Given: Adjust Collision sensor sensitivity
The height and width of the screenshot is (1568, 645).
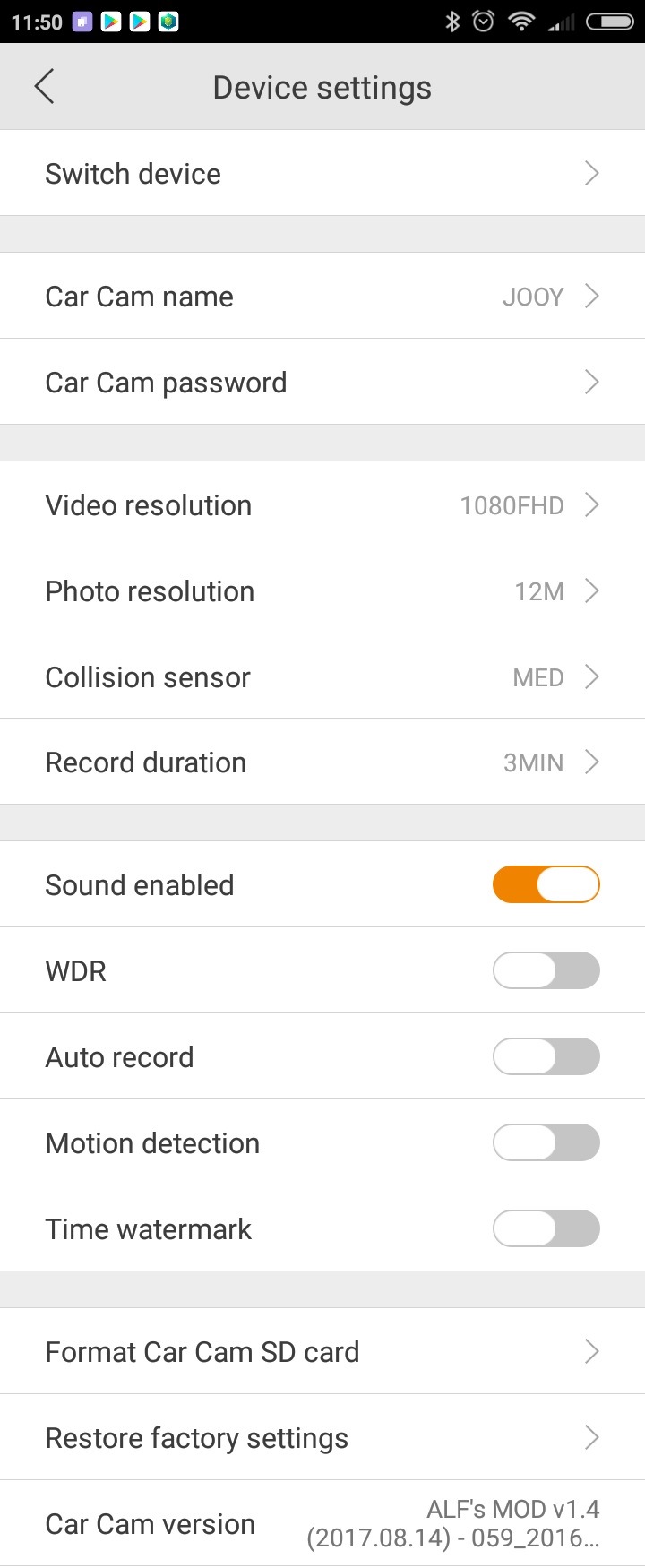Looking at the screenshot, I should pyautogui.click(x=322, y=676).
